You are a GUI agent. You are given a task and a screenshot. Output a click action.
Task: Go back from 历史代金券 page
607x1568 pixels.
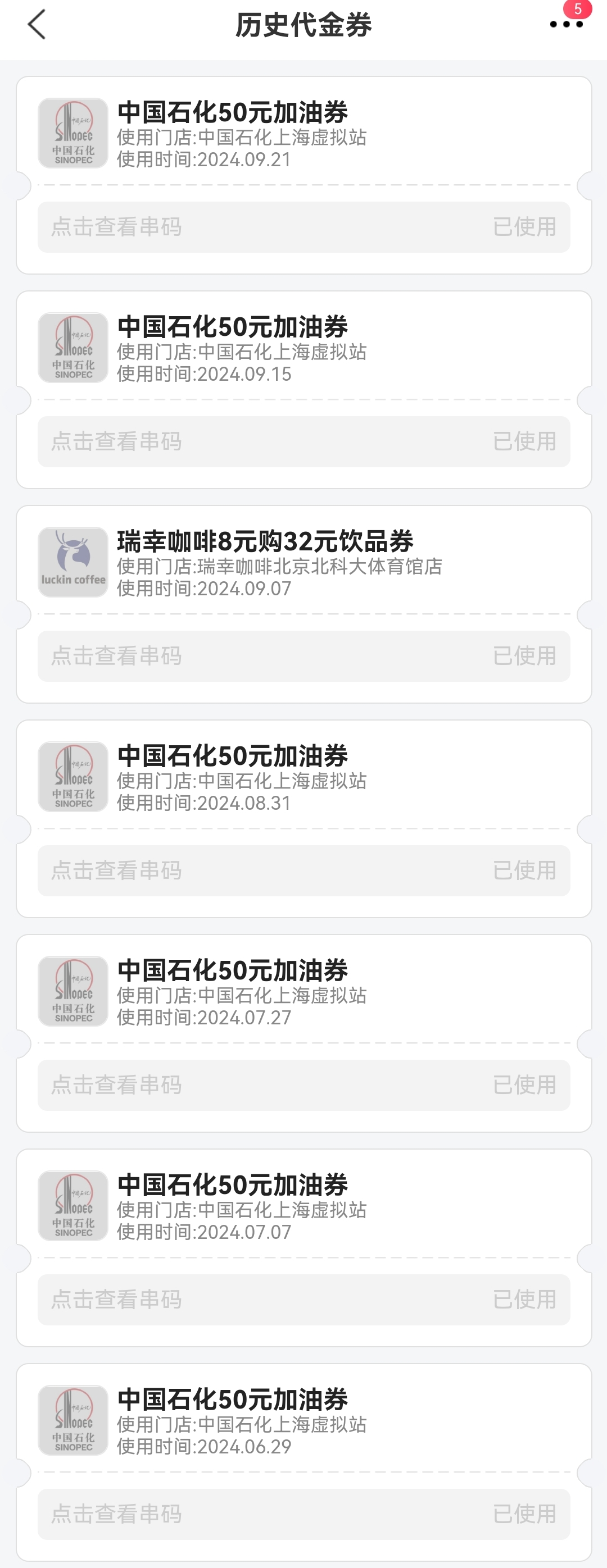pyautogui.click(x=37, y=24)
